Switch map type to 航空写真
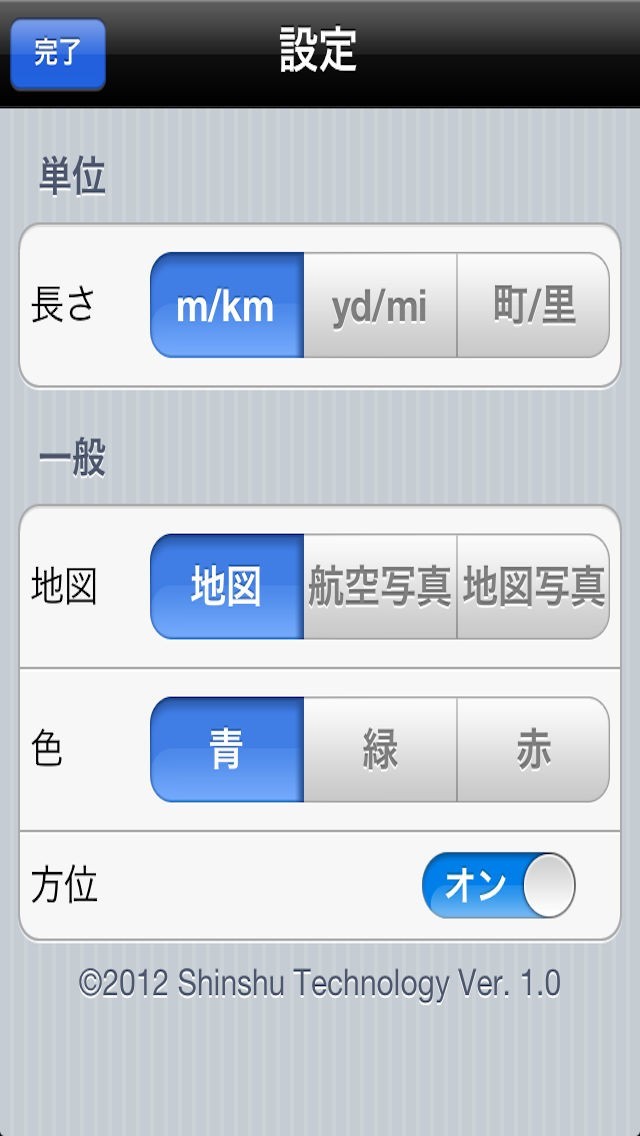 [x=380, y=587]
